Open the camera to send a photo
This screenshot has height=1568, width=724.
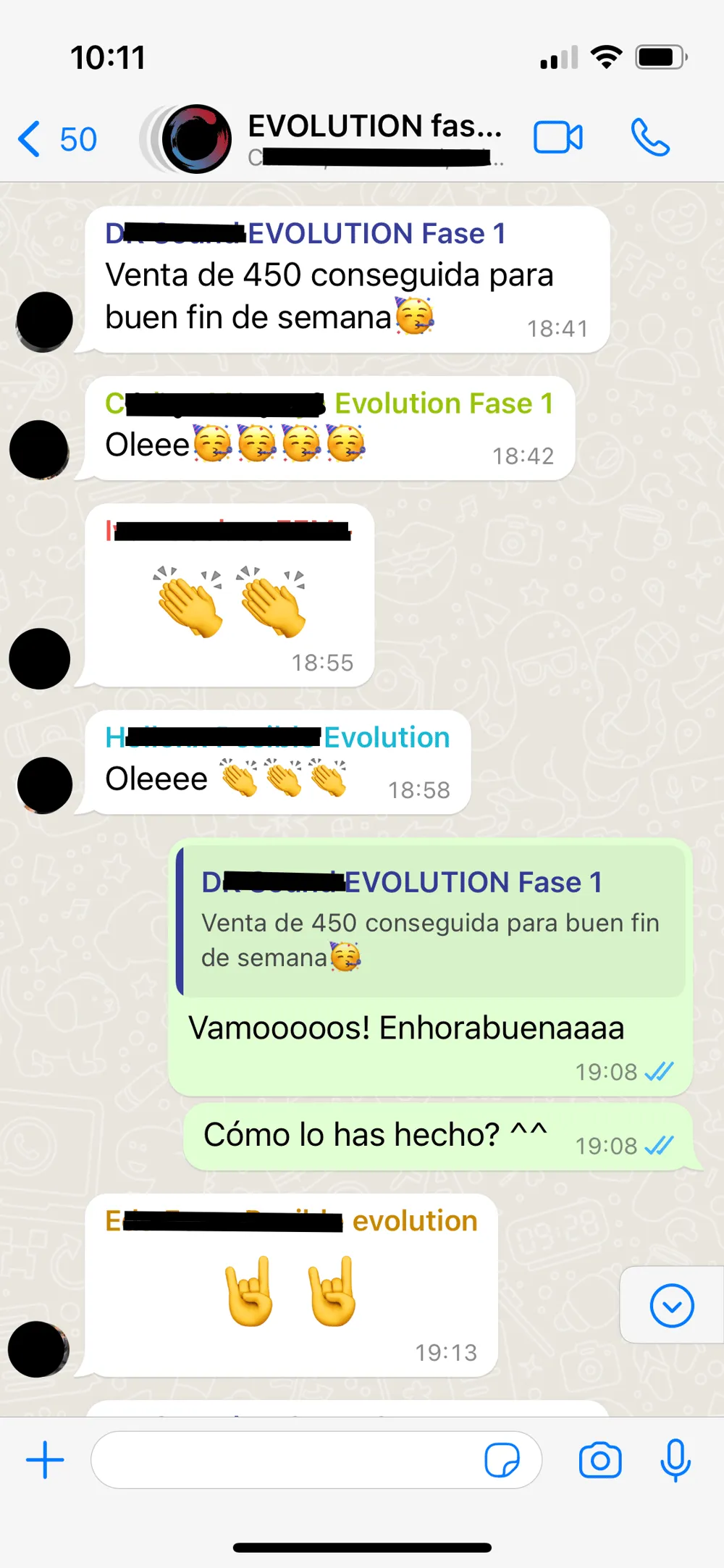(600, 1459)
